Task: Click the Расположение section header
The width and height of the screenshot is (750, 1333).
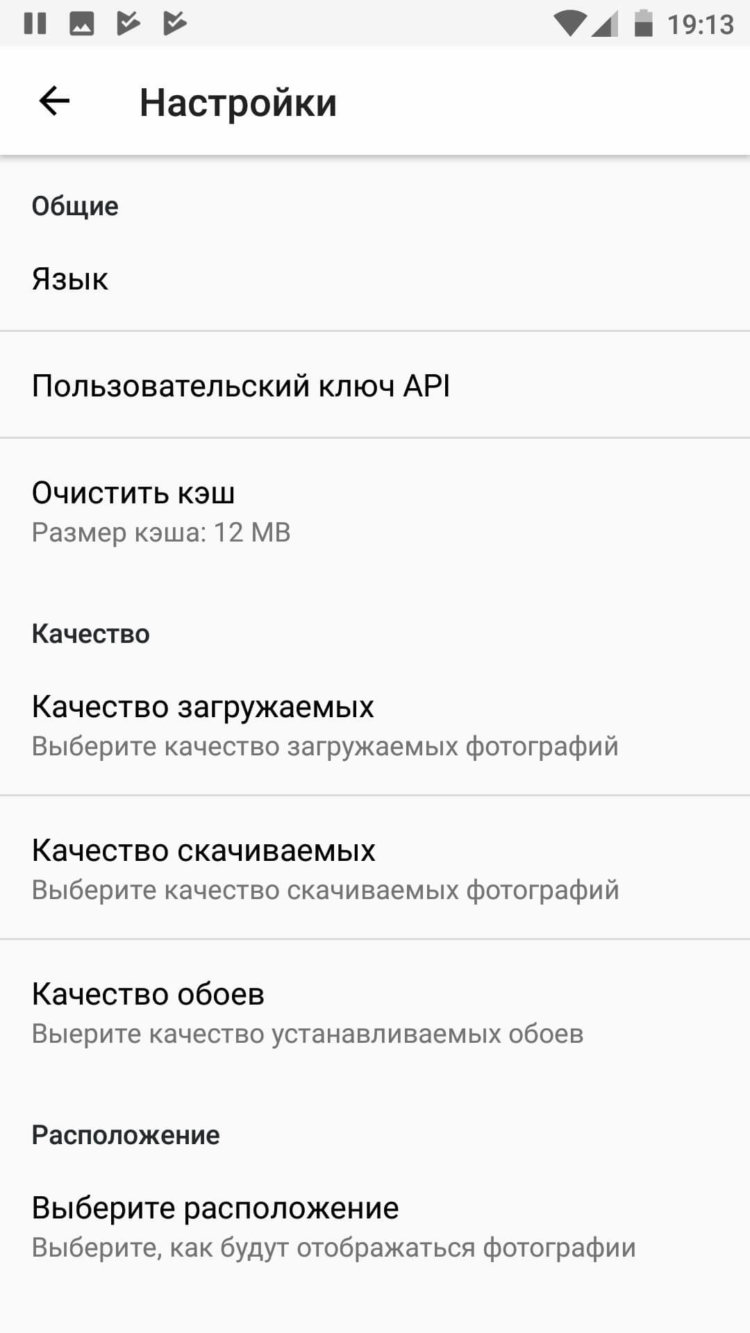Action: click(x=125, y=1134)
